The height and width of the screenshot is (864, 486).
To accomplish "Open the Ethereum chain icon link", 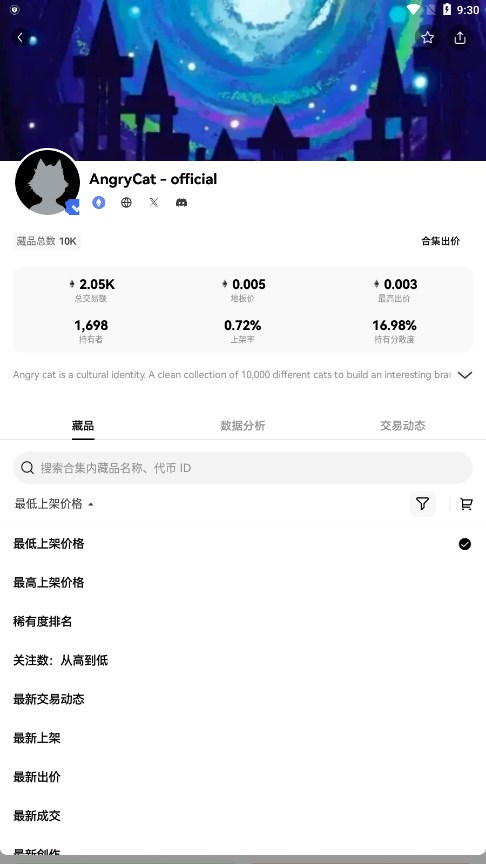I will pyautogui.click(x=99, y=202).
